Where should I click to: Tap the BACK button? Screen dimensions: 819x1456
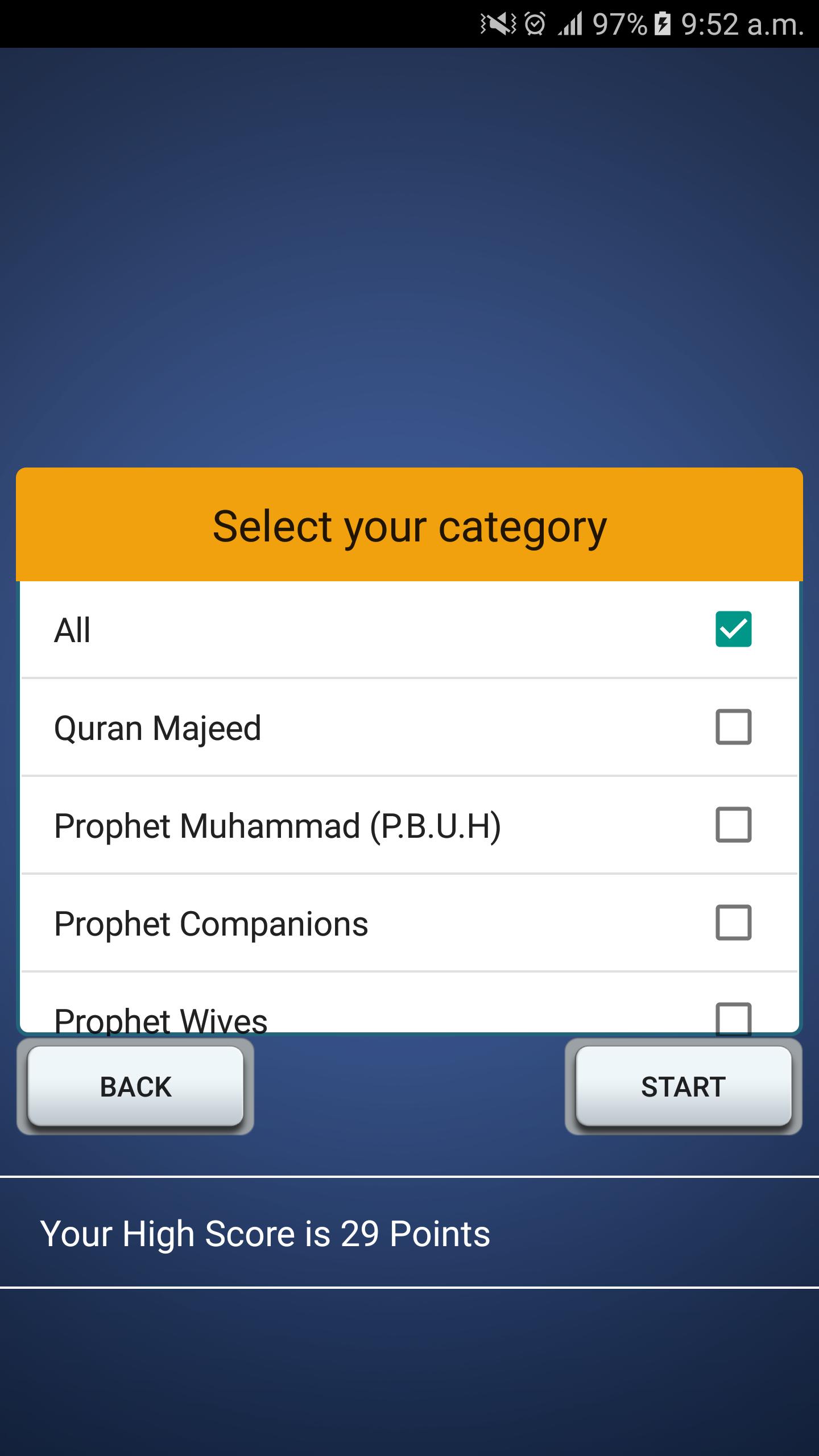coord(135,1086)
